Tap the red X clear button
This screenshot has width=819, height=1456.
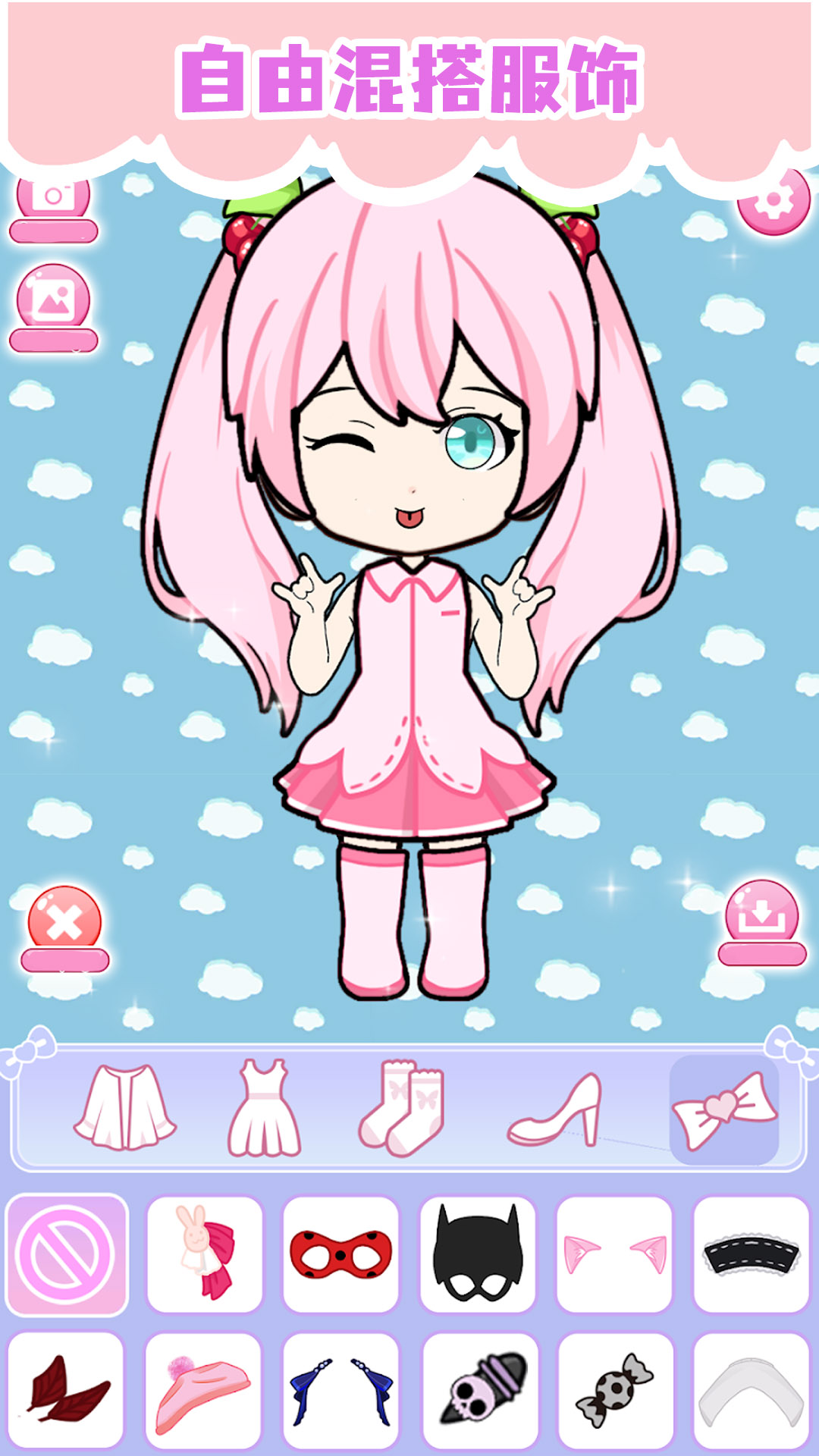point(64,924)
